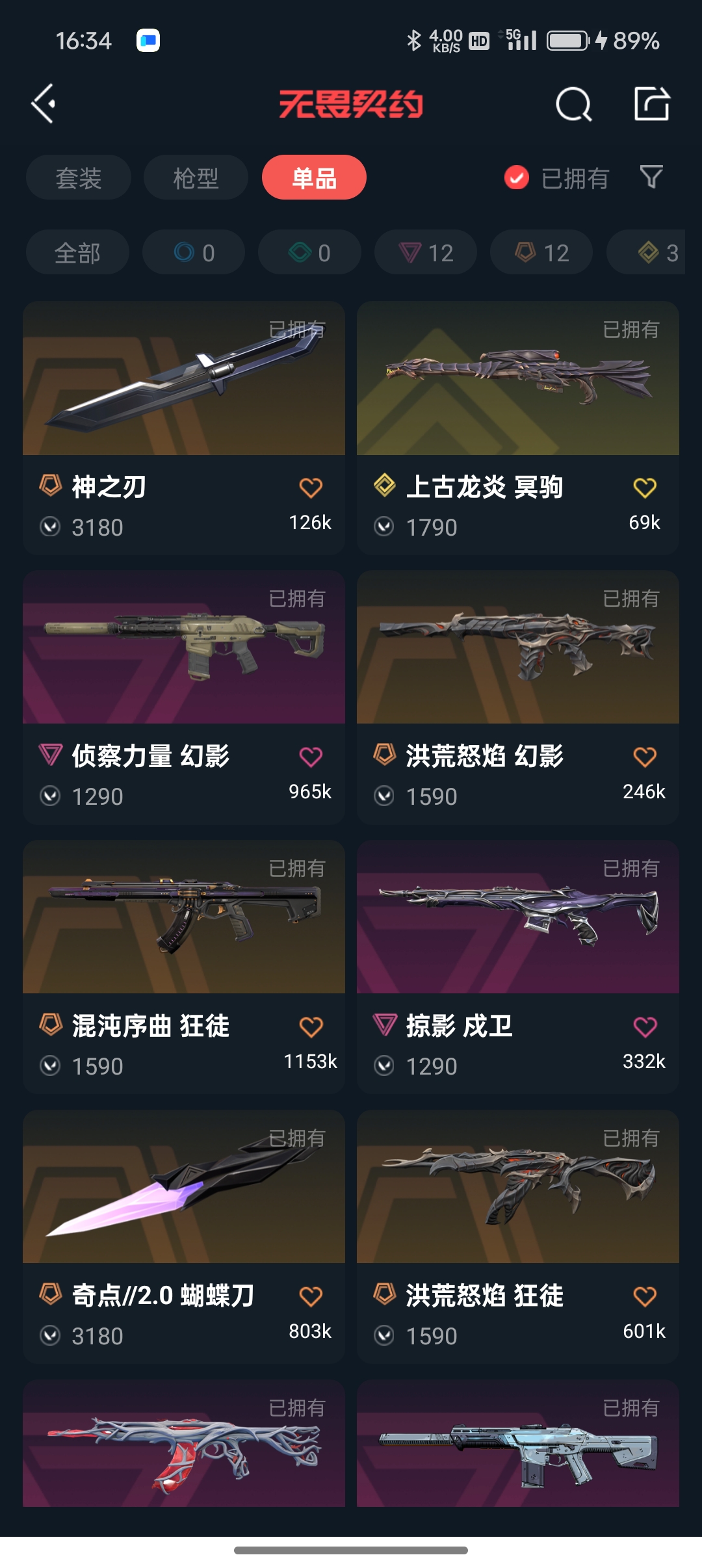Go back using the top-left arrow
702x1568 pixels.
43,104
